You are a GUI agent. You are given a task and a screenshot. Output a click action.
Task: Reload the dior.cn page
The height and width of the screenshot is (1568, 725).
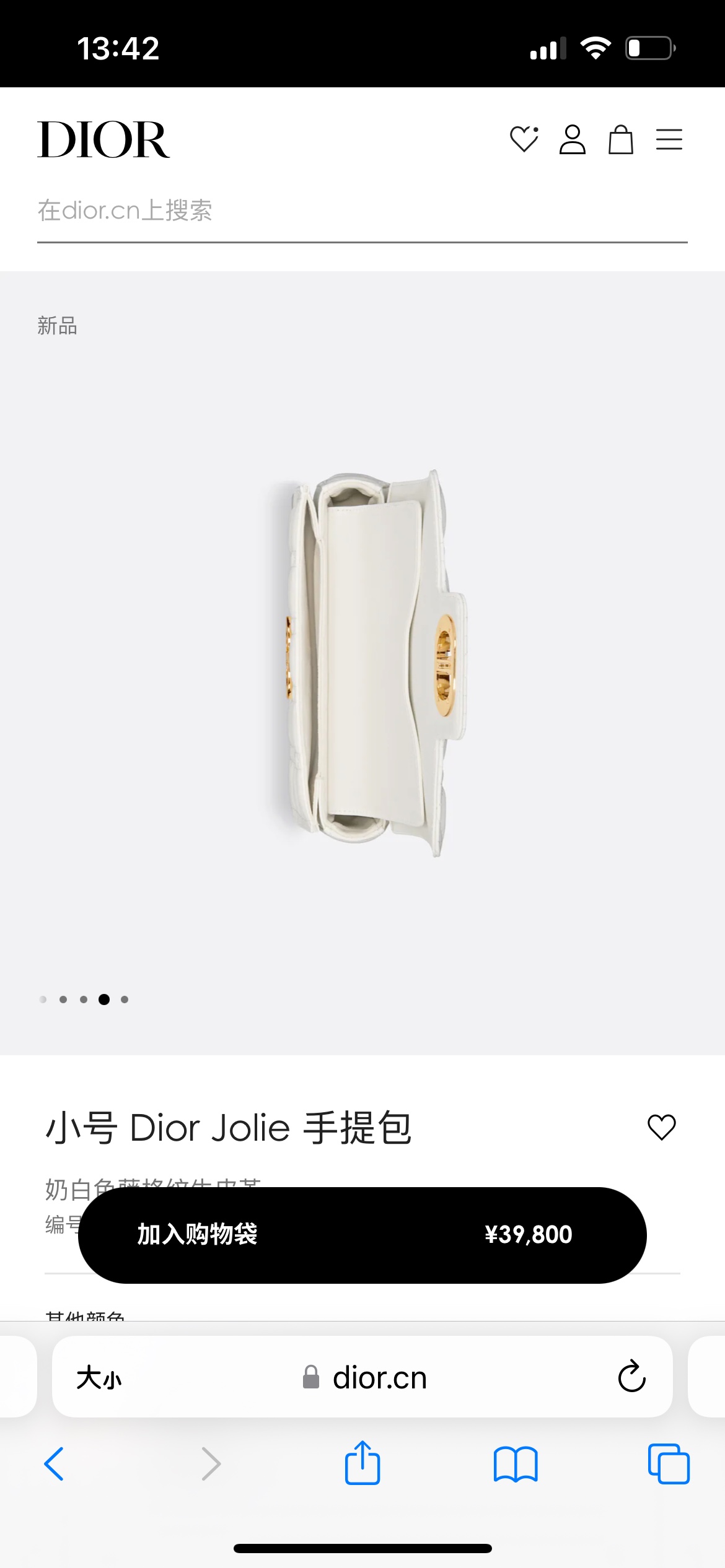tap(631, 1377)
